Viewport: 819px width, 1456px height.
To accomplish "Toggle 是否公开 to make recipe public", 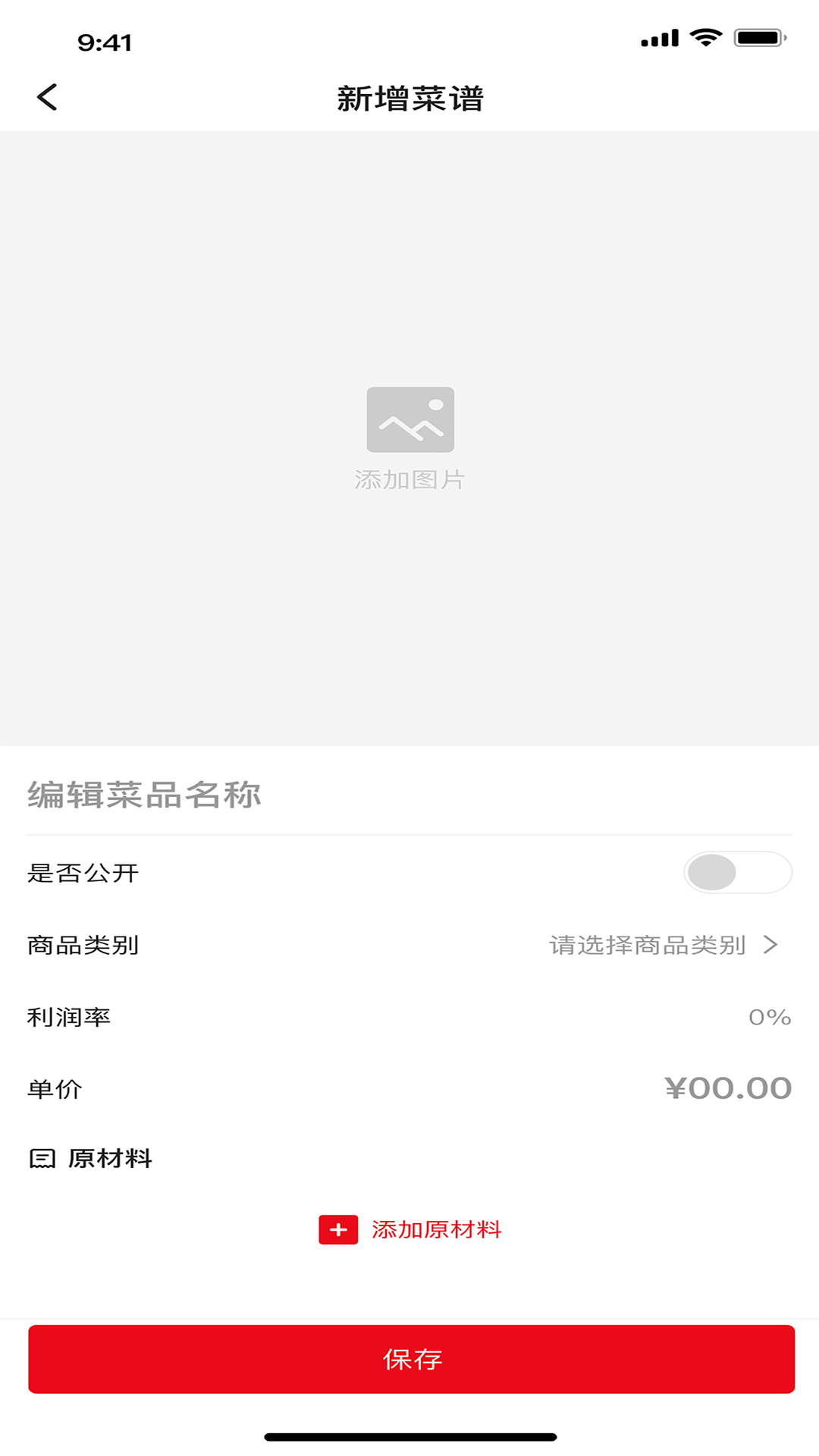I will coord(739,872).
